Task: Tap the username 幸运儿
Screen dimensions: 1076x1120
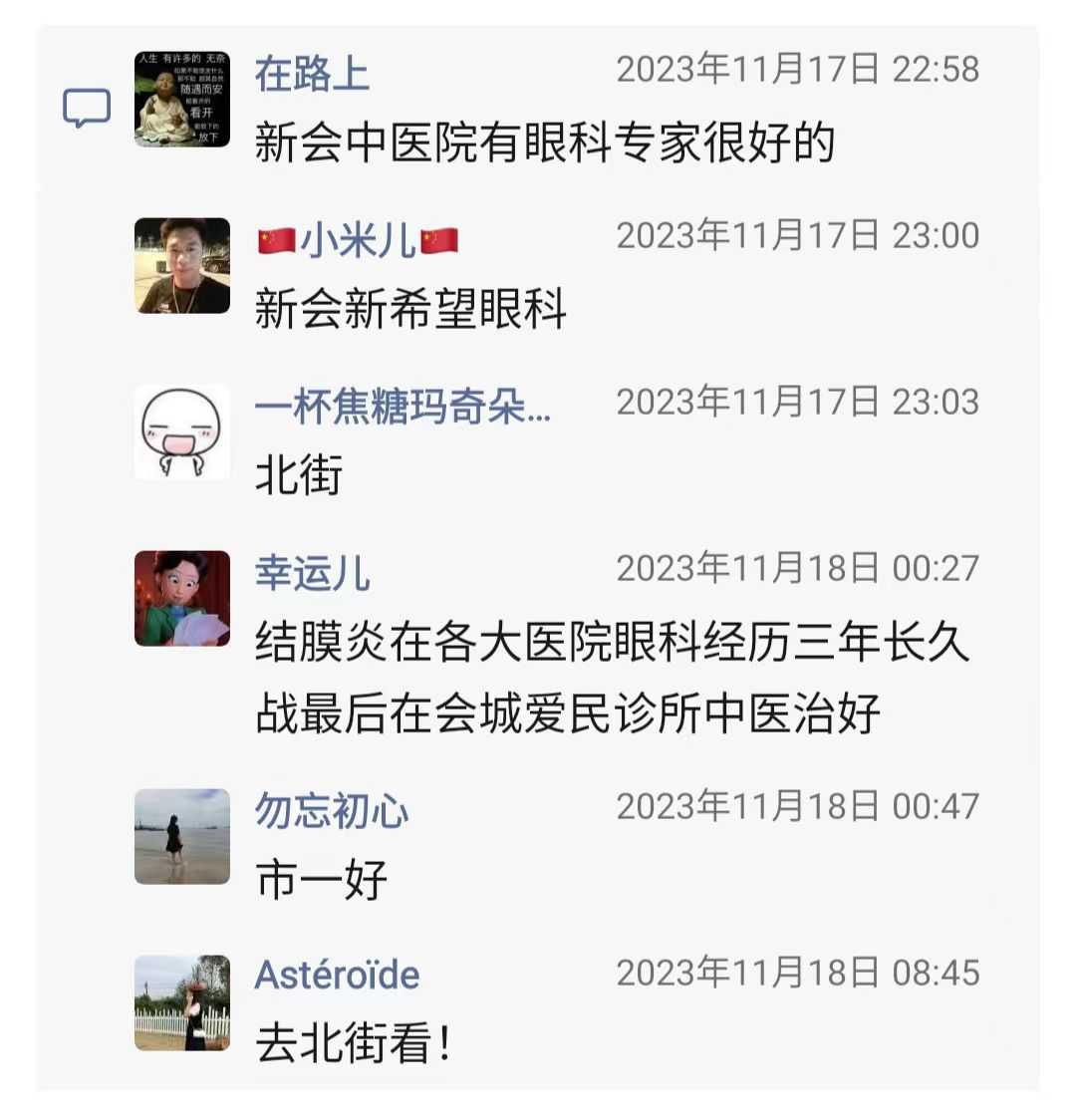Action: pos(312,573)
